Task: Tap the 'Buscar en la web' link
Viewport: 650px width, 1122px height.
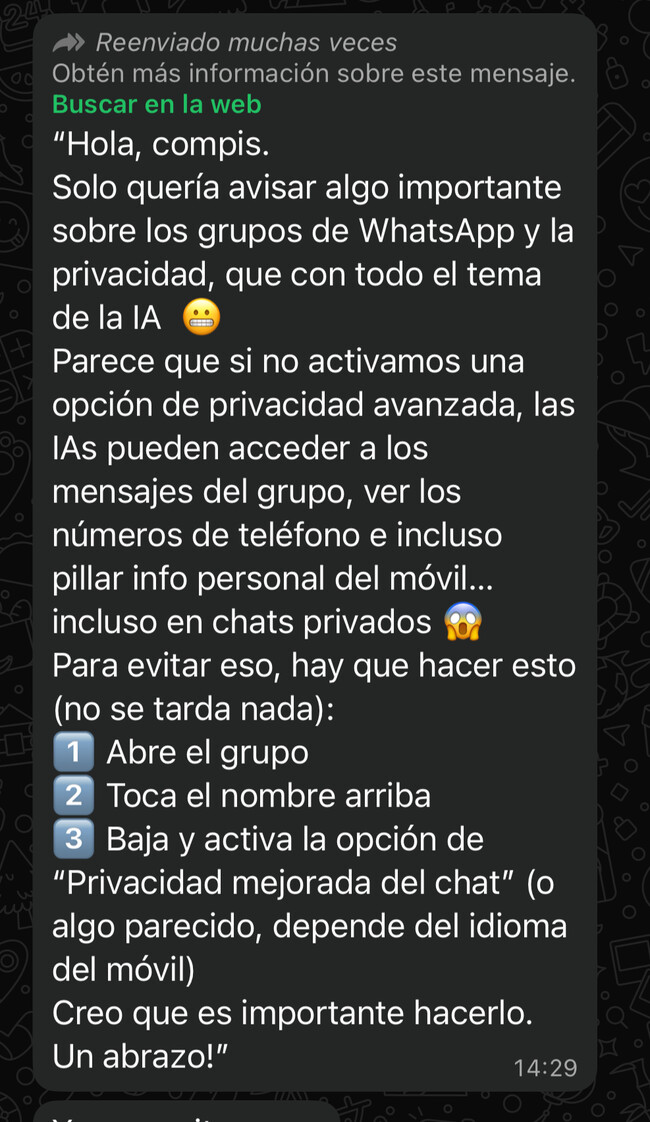Action: (x=156, y=104)
